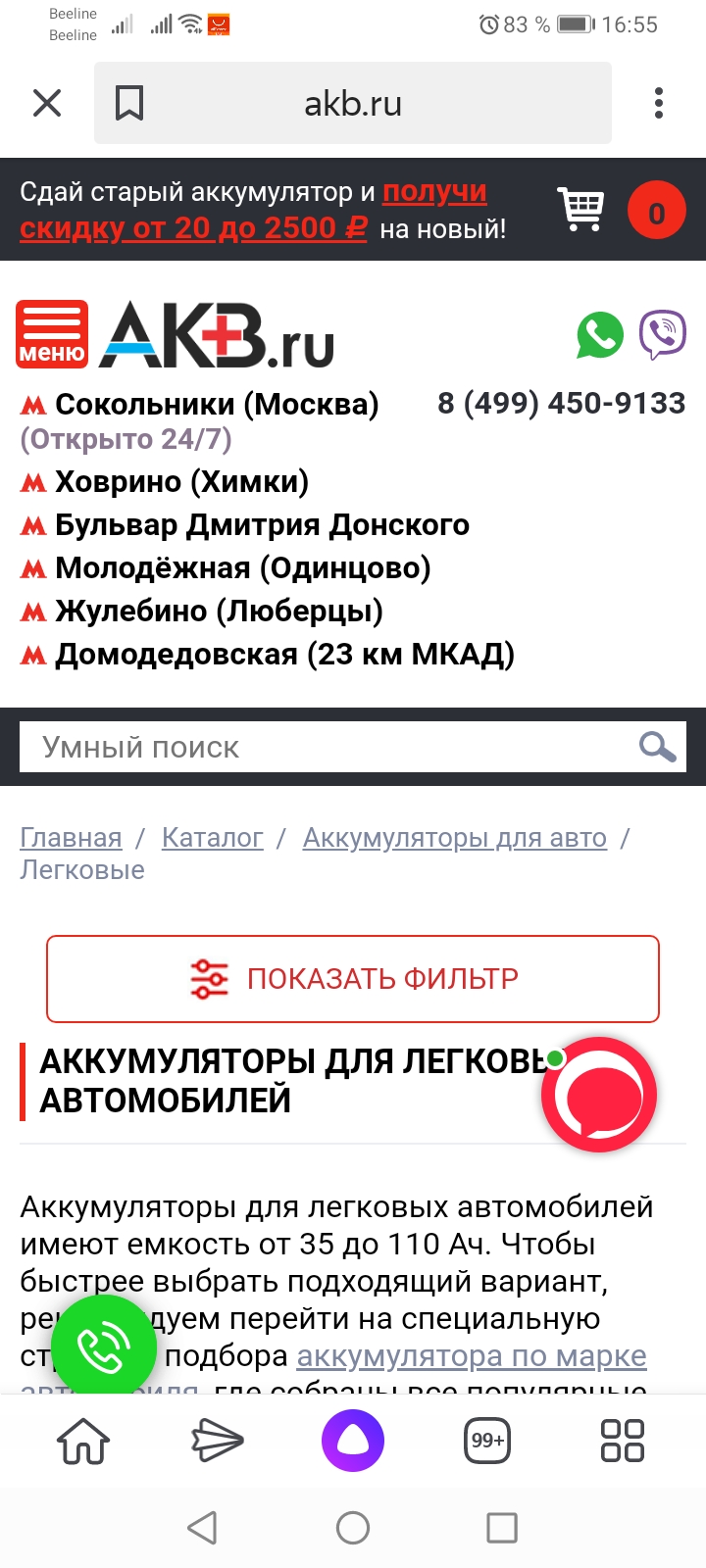Viewport: 706px width, 1568px height.
Task: Open the red chat bubble widget
Action: [599, 1095]
